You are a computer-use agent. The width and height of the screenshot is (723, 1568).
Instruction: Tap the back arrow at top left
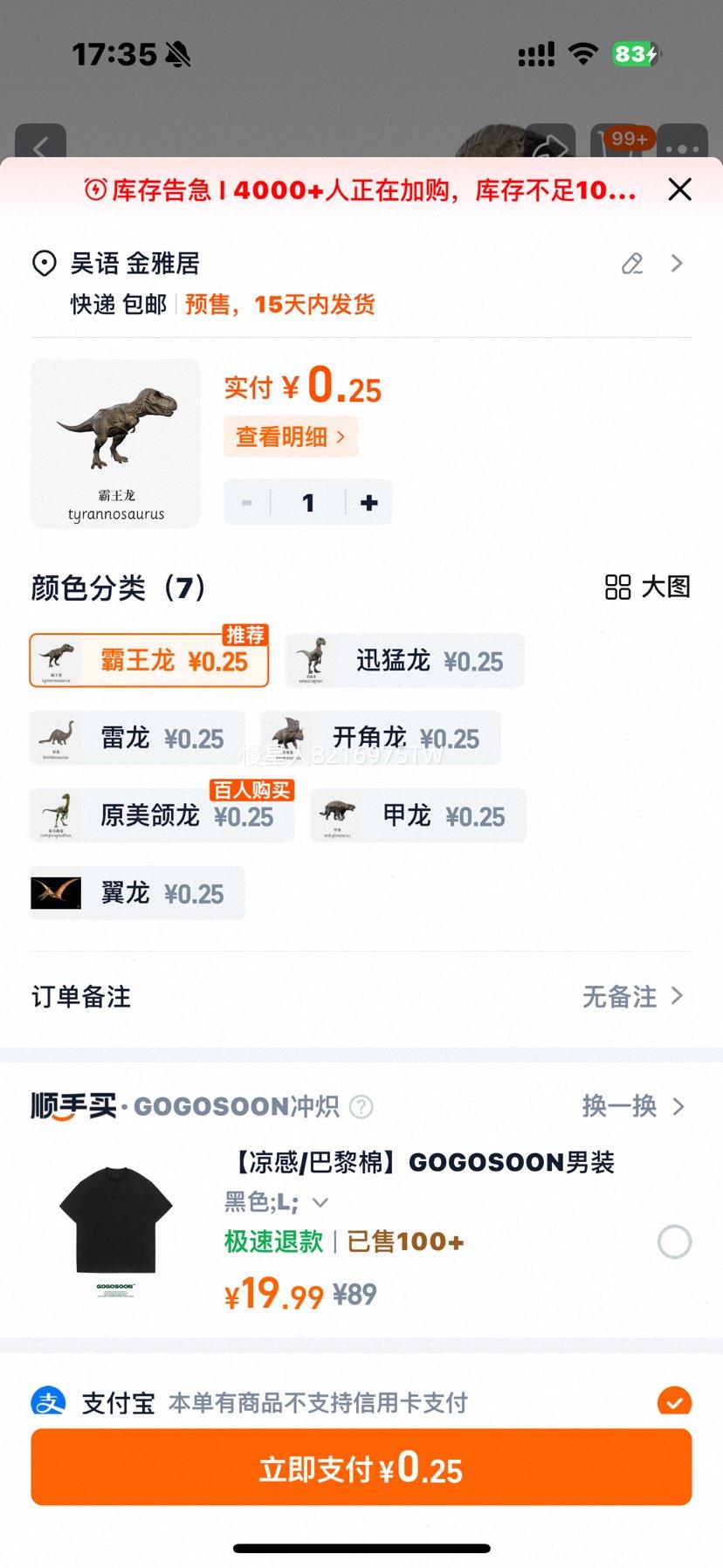click(x=41, y=148)
